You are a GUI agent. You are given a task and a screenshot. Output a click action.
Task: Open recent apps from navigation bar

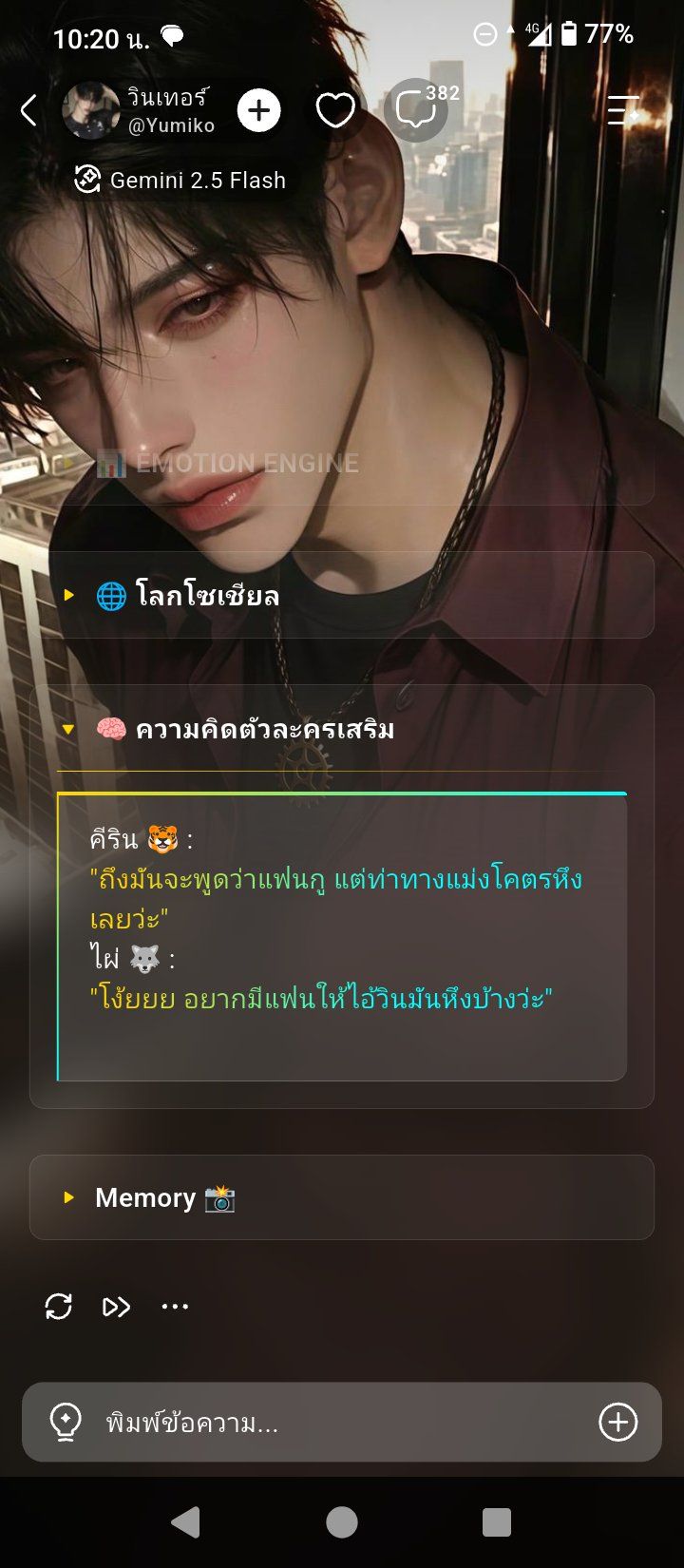pos(497,1522)
